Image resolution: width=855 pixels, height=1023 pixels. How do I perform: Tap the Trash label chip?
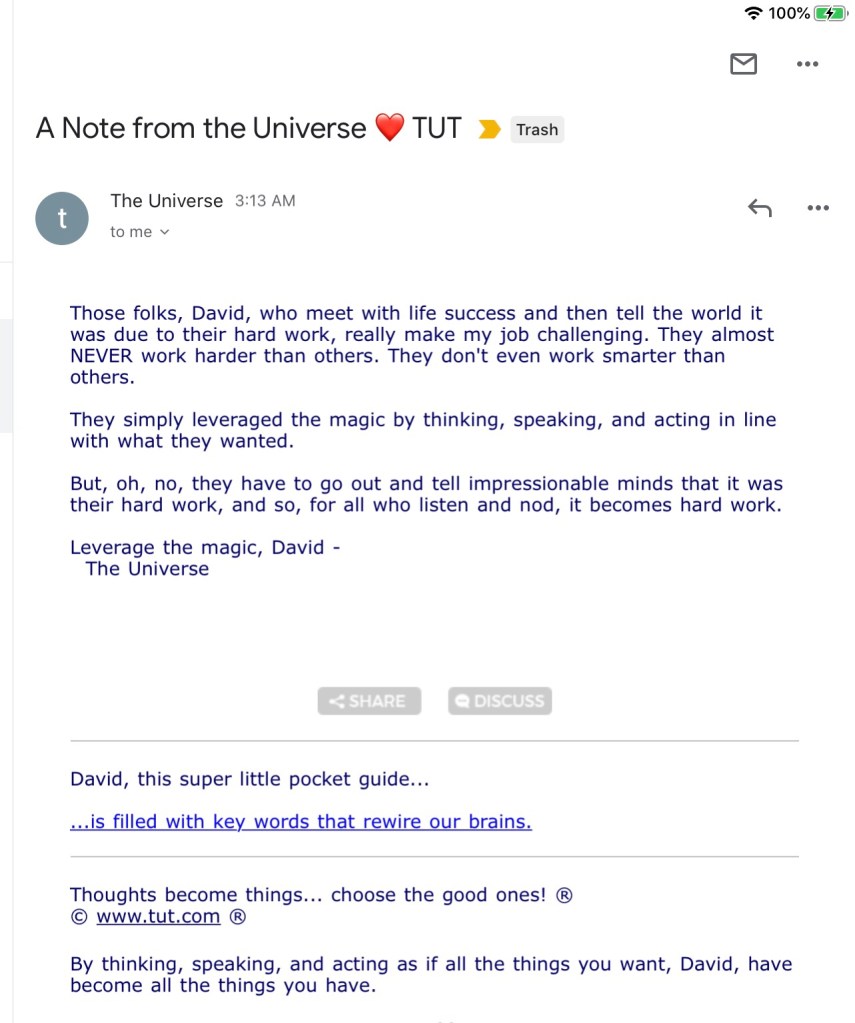click(x=537, y=130)
